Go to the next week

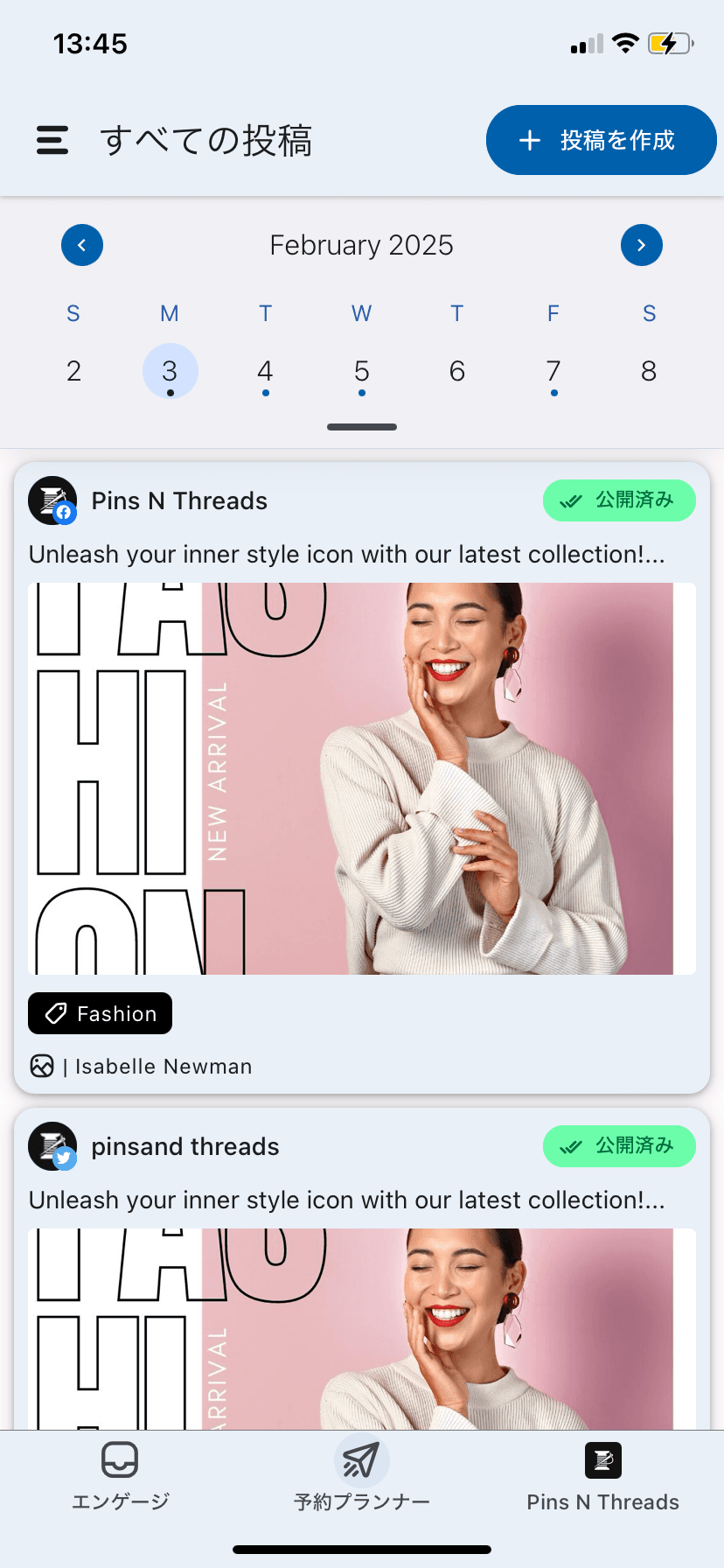click(641, 245)
